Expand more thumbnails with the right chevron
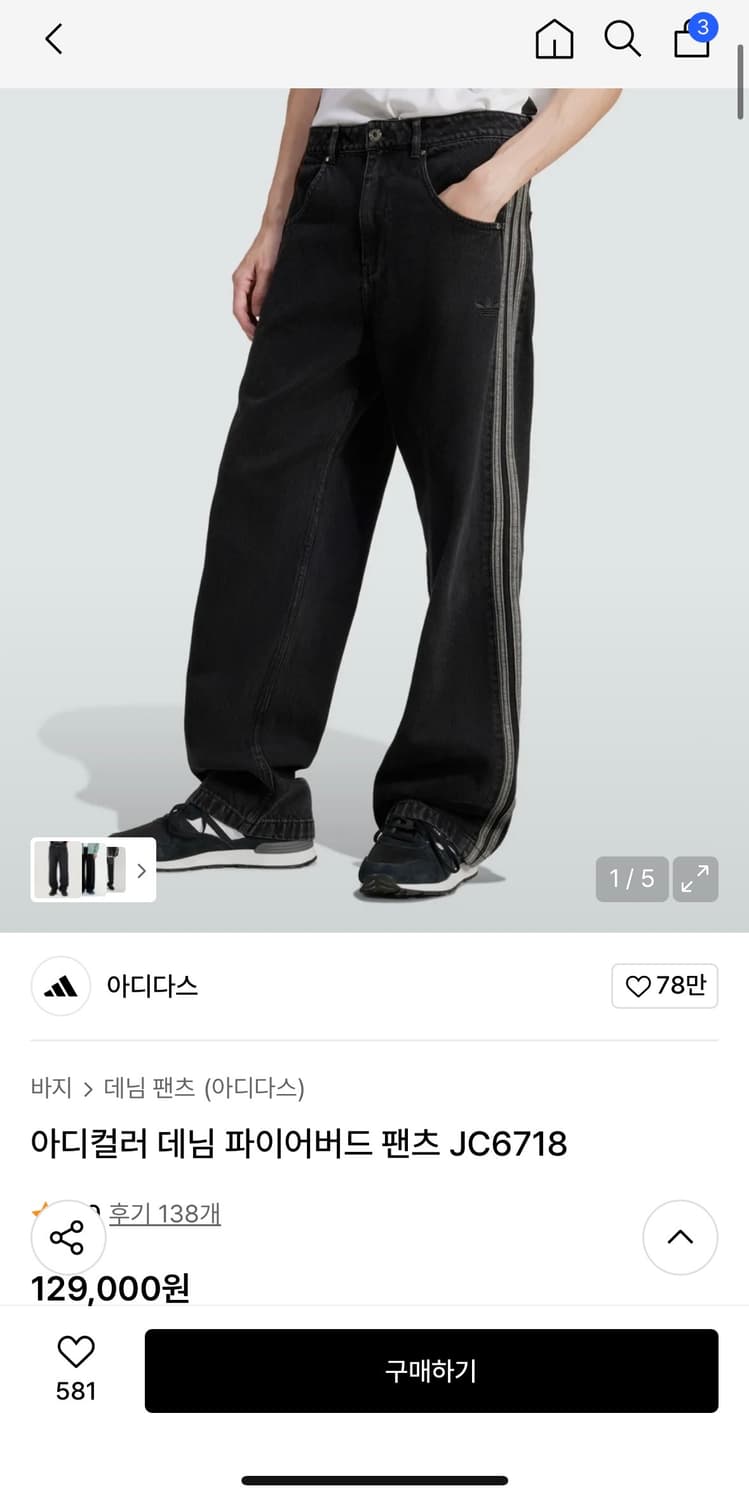This screenshot has height=1500, width=749. [x=143, y=870]
